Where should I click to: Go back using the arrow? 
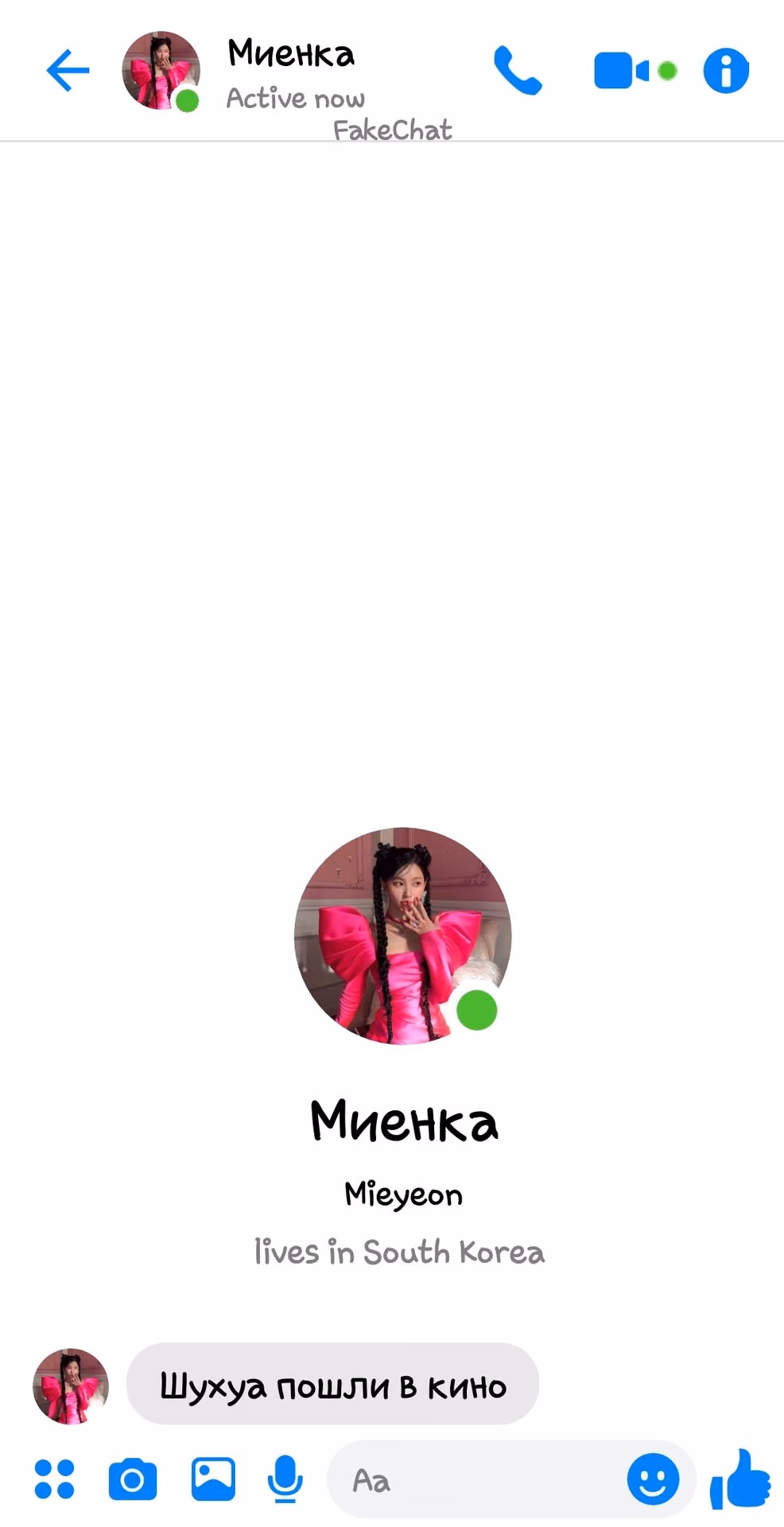tap(68, 71)
